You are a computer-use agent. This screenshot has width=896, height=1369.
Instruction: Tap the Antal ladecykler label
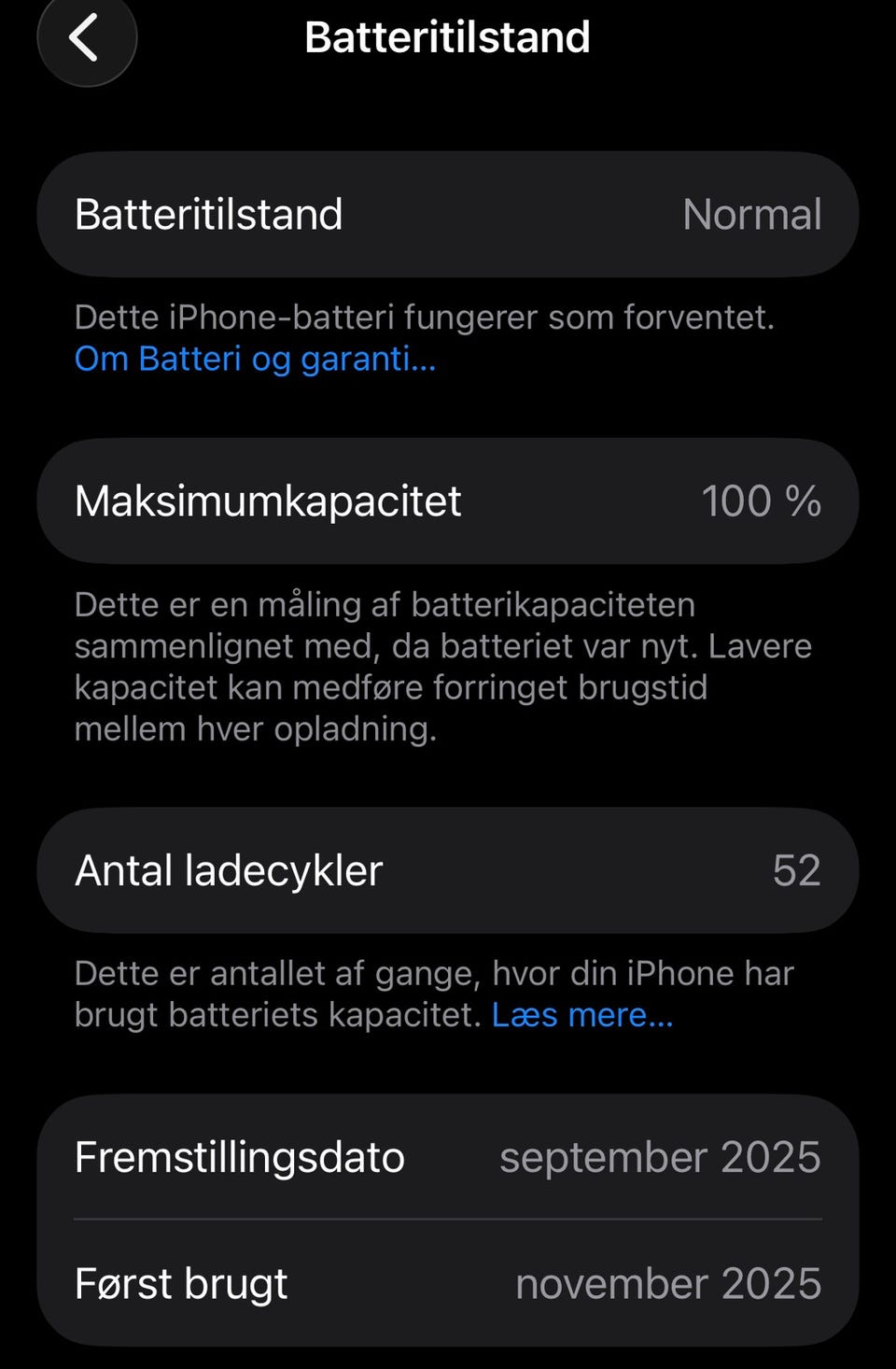pyautogui.click(x=228, y=869)
